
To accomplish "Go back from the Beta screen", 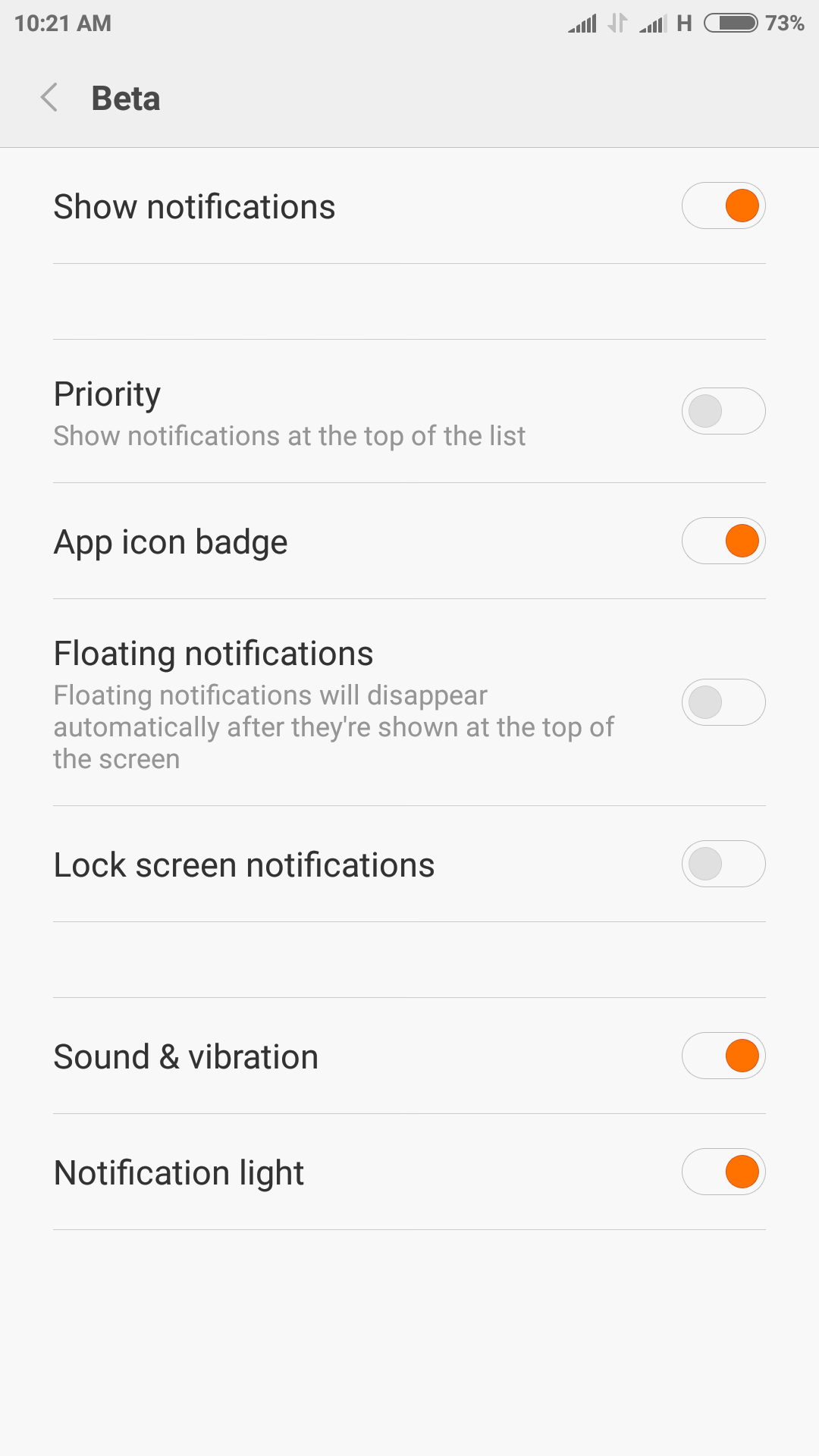I will click(x=50, y=98).
